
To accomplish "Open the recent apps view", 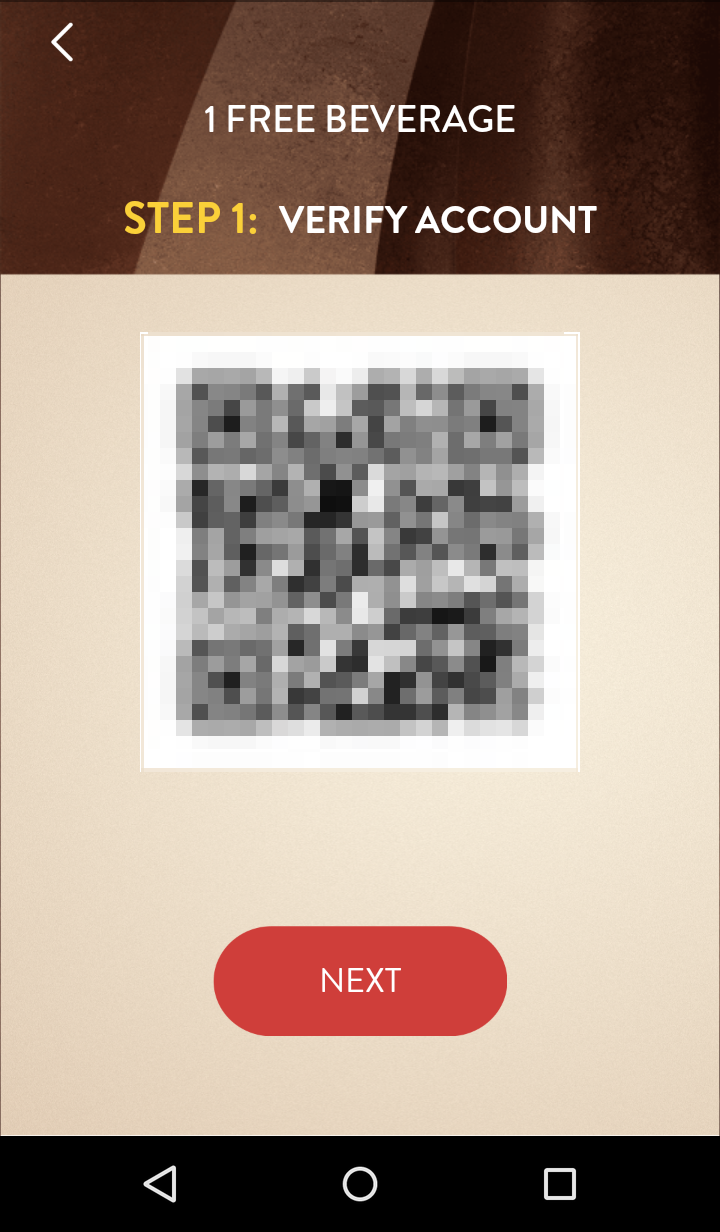I will tap(560, 1184).
